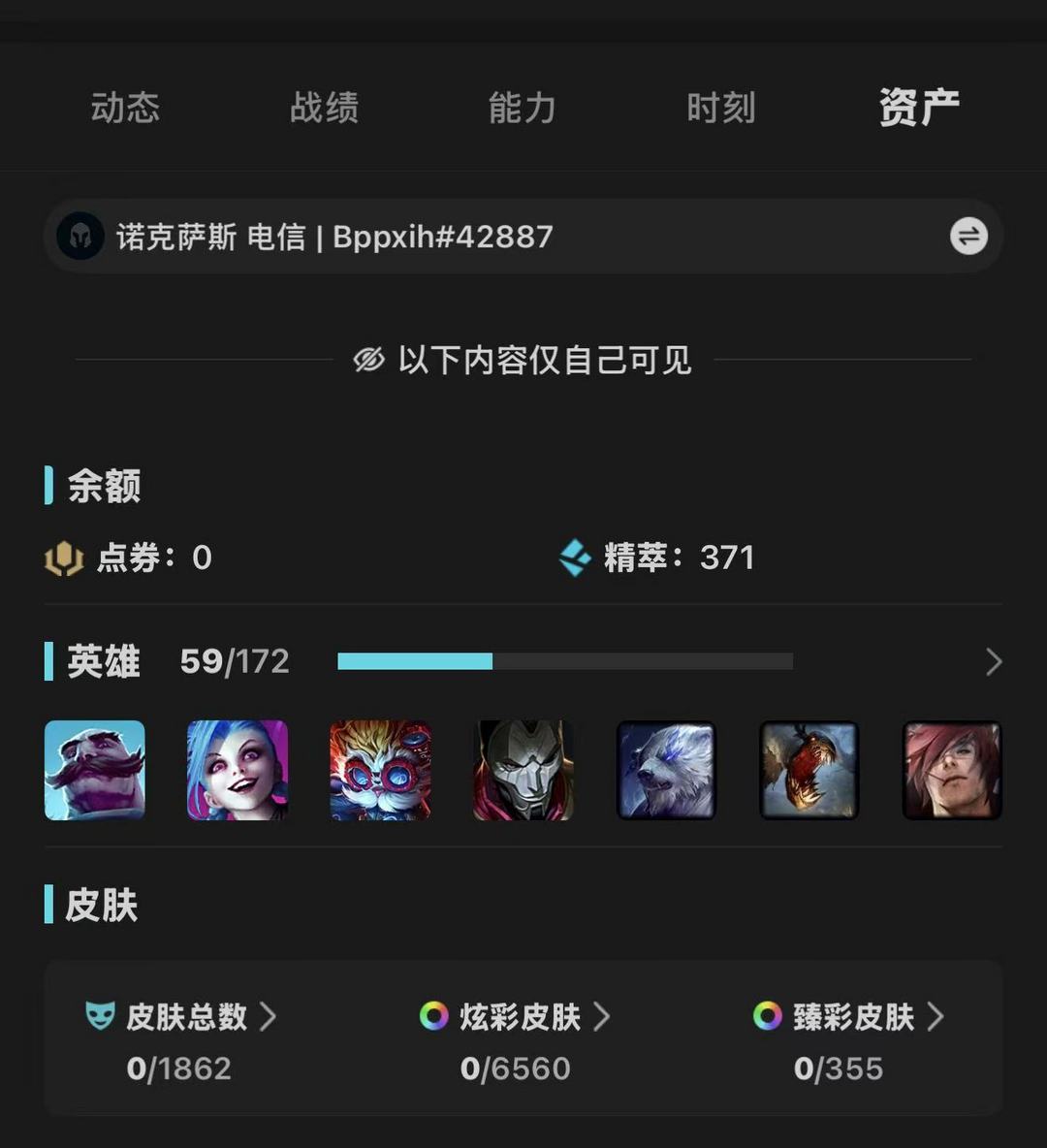Select the 时刻 tab
This screenshot has height=1148, width=1047.
721,108
